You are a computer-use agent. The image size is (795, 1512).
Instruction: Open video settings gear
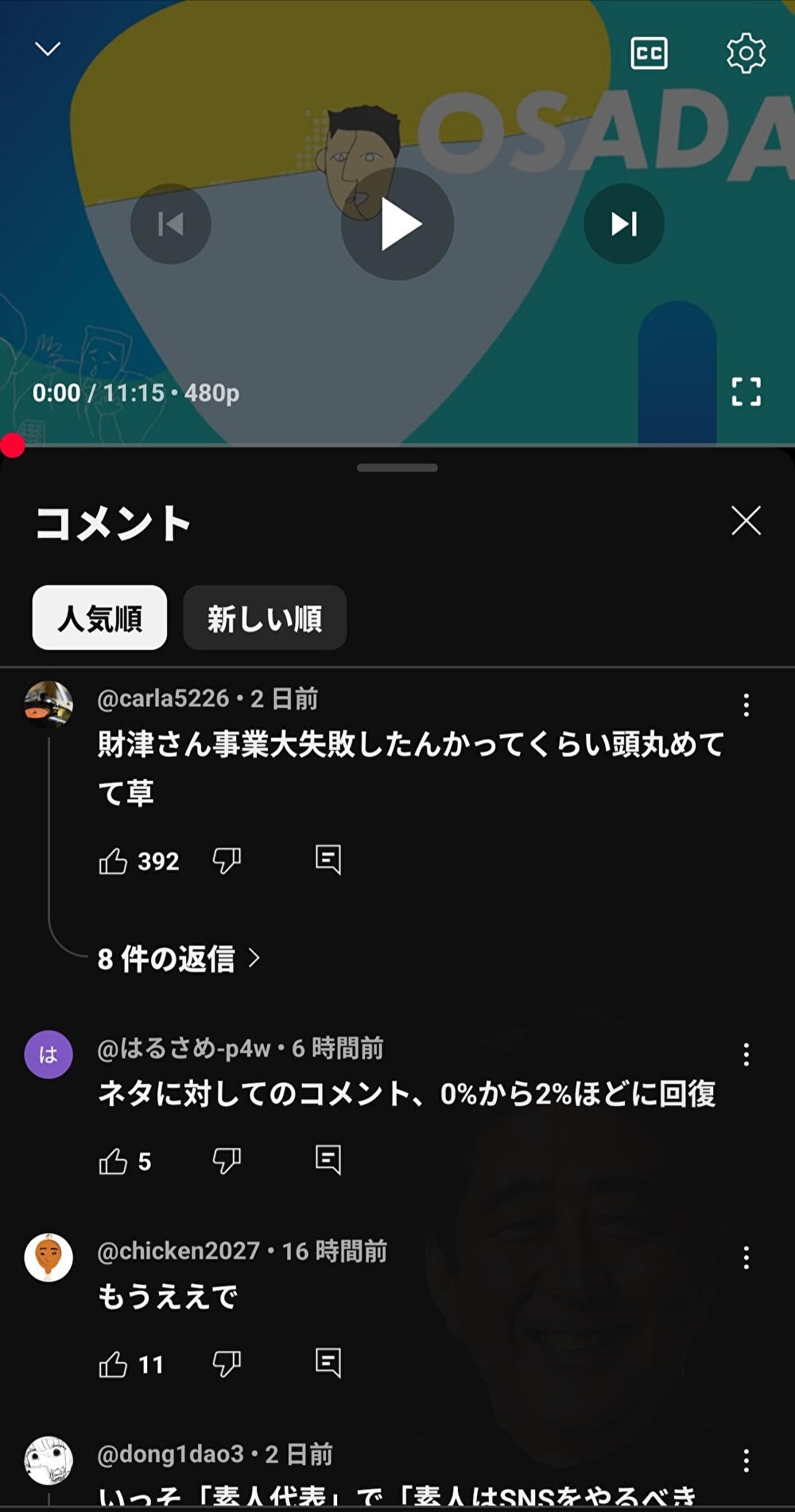[x=746, y=53]
